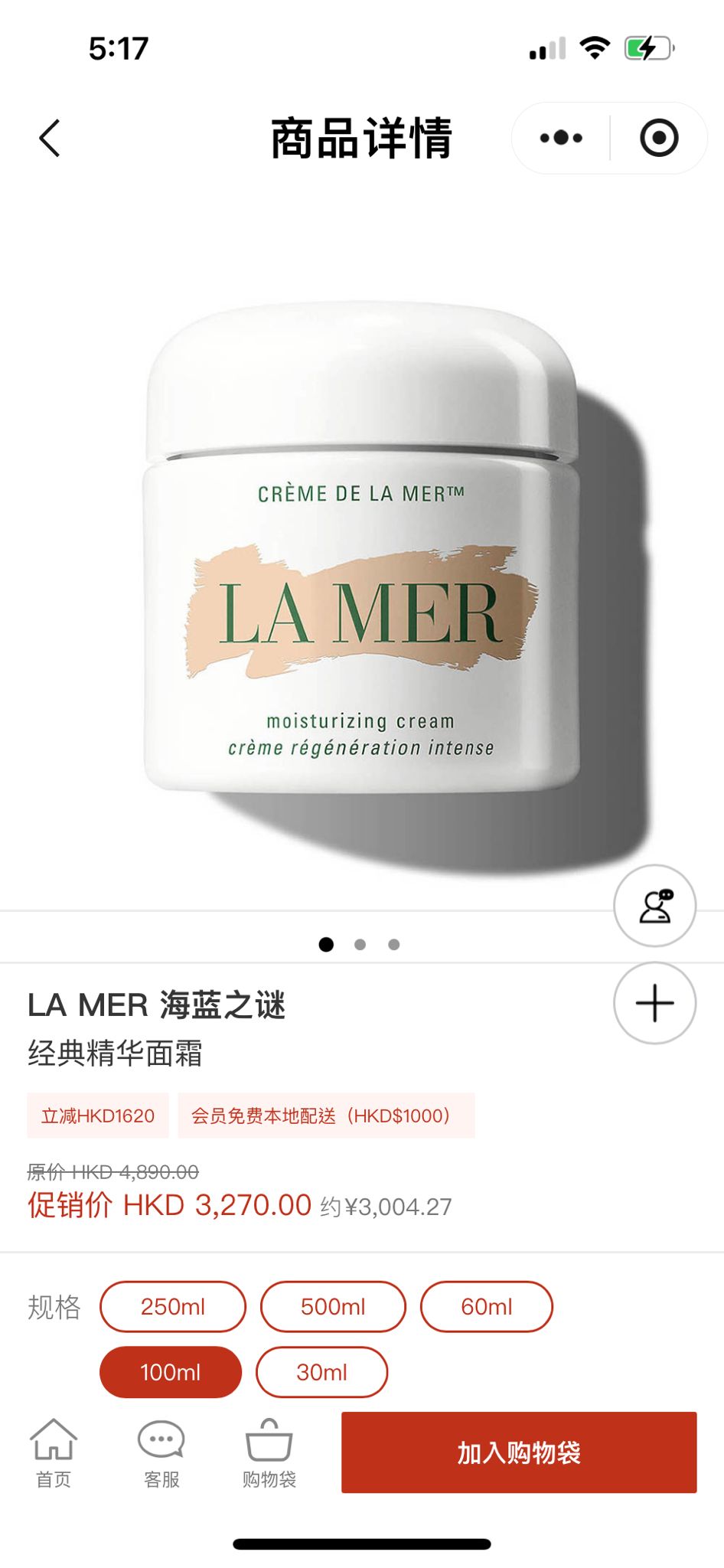Viewport: 724px width, 1568px height.
Task: Go back from the product details page
Action: click(50, 139)
